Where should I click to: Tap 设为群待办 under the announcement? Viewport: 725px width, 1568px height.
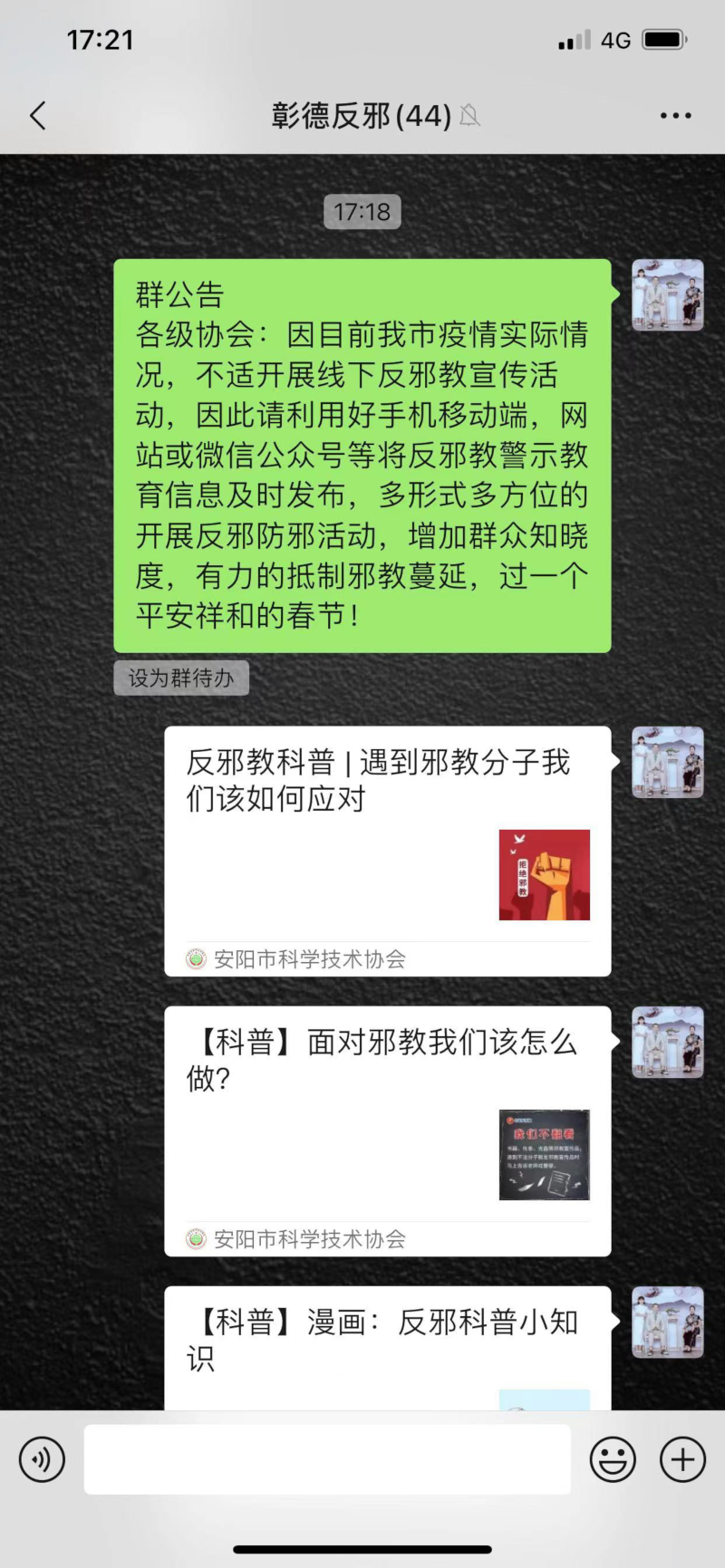[x=181, y=678]
